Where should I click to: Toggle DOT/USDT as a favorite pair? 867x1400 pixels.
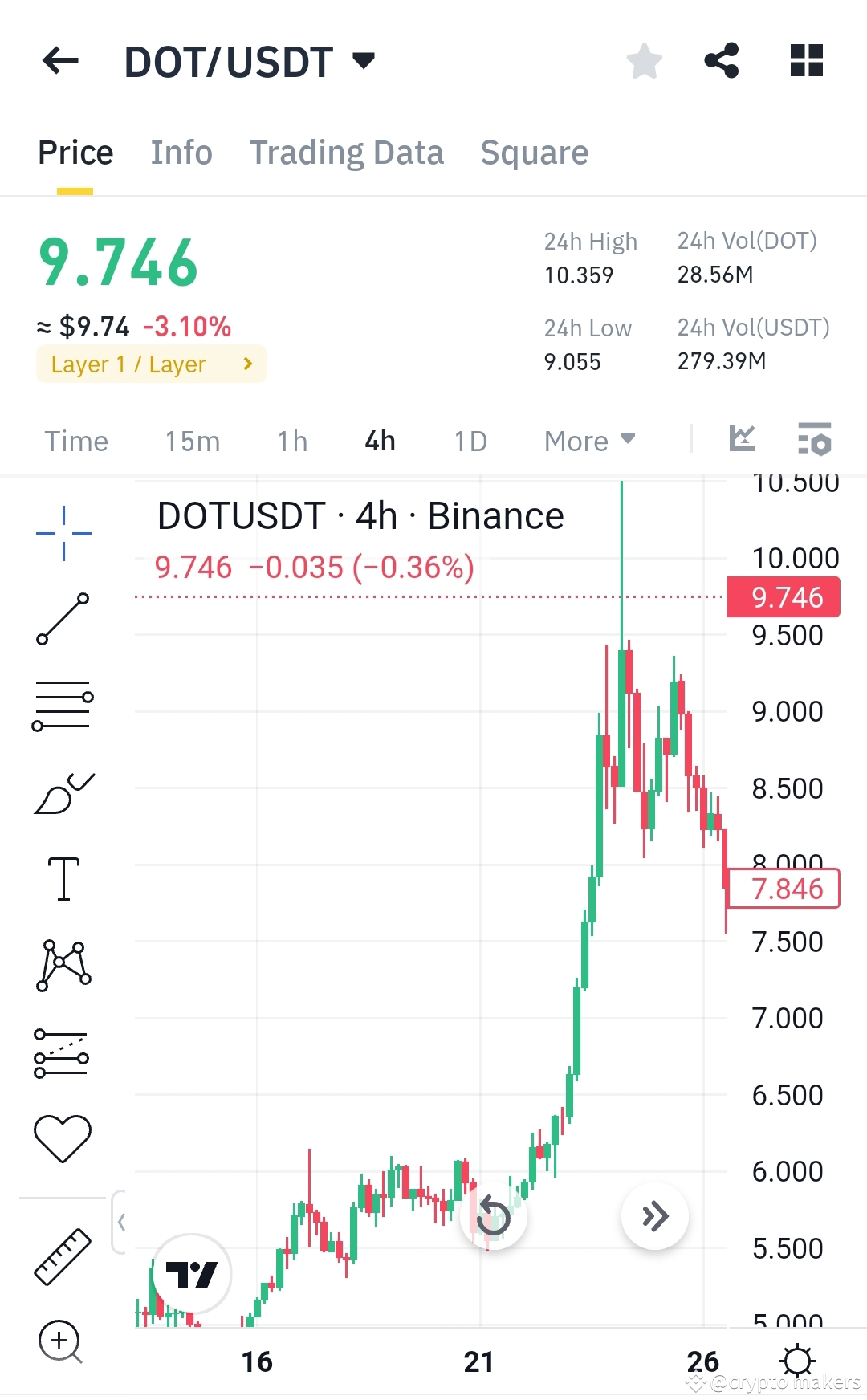click(644, 60)
